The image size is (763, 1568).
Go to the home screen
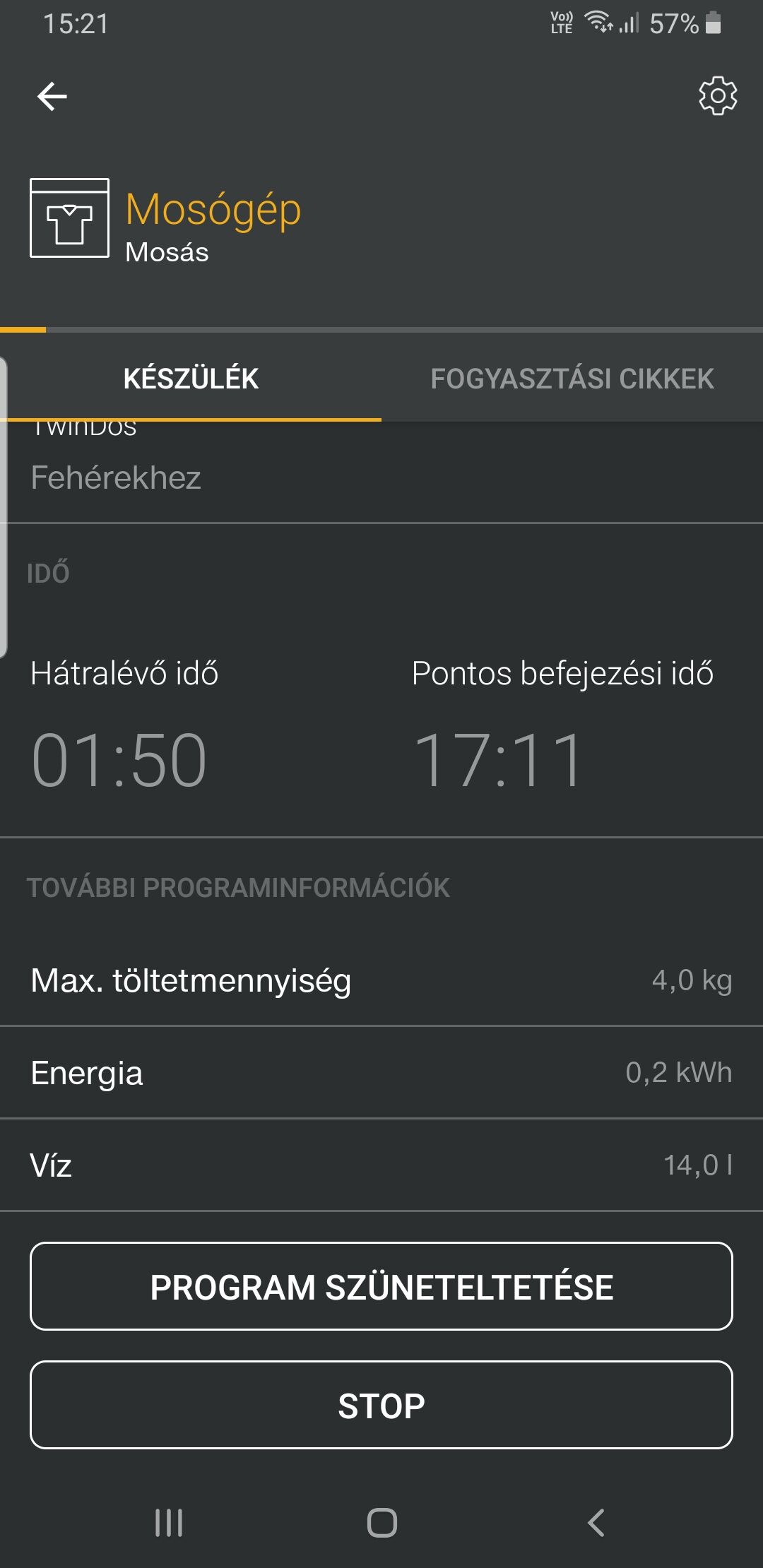[381, 1522]
